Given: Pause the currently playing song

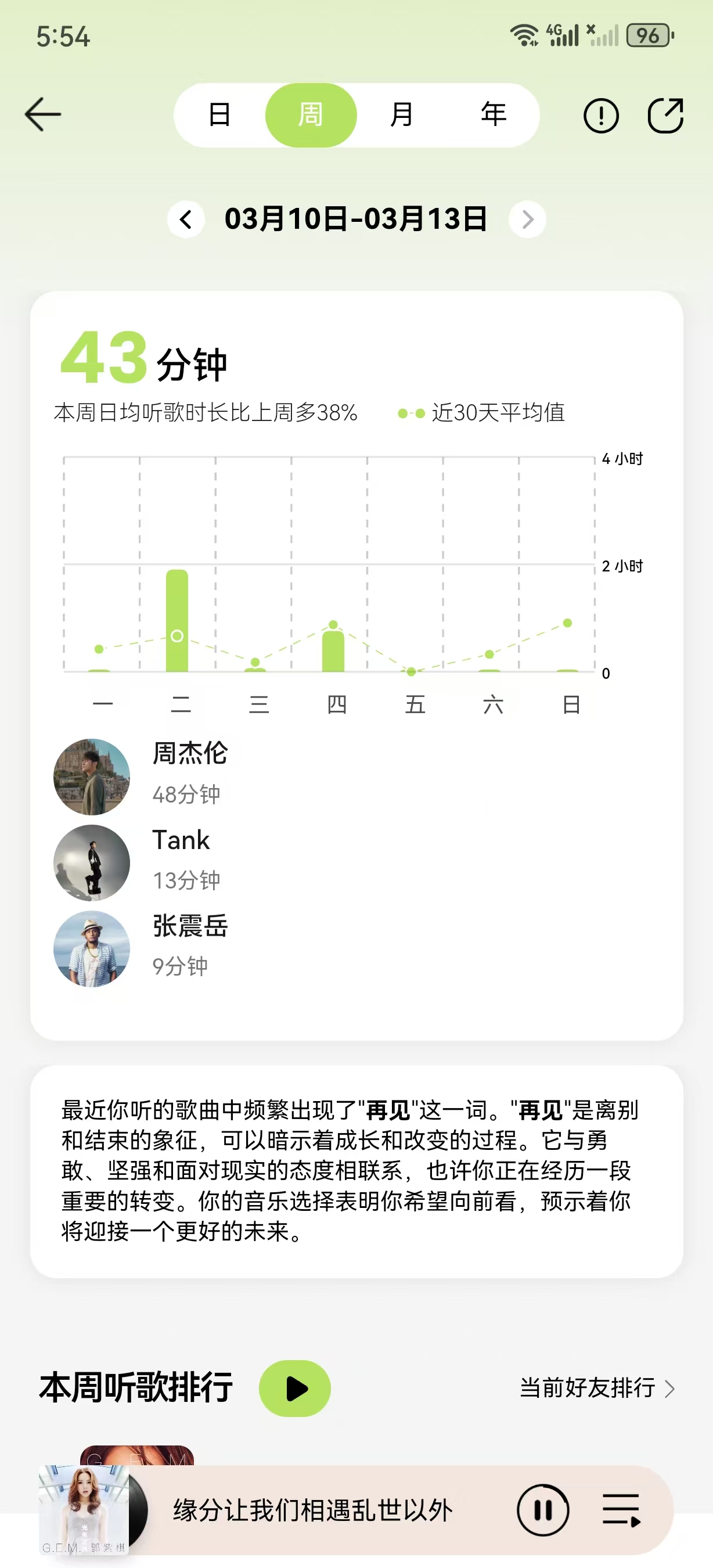Looking at the screenshot, I should (x=543, y=1510).
